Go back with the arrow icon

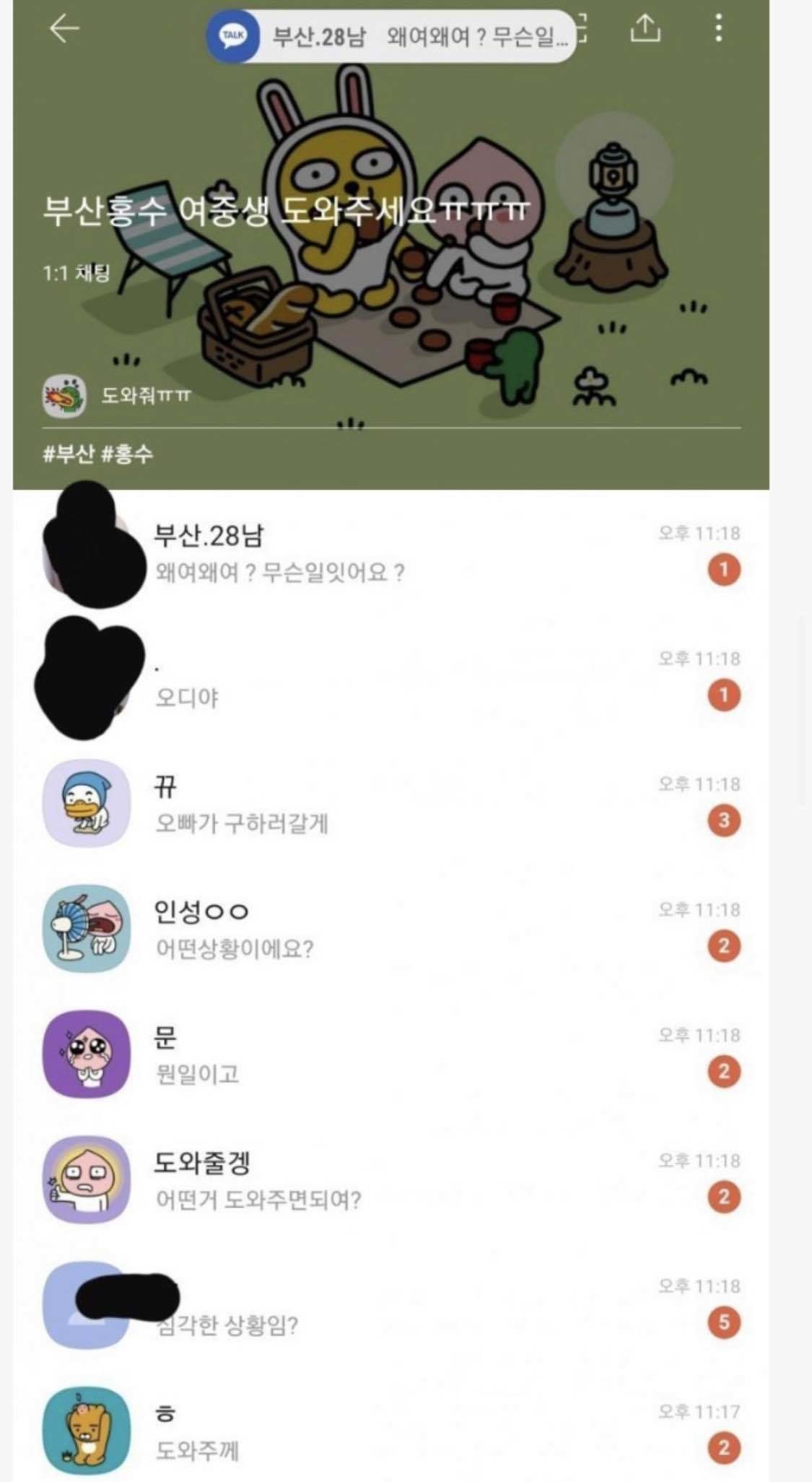pyautogui.click(x=64, y=29)
